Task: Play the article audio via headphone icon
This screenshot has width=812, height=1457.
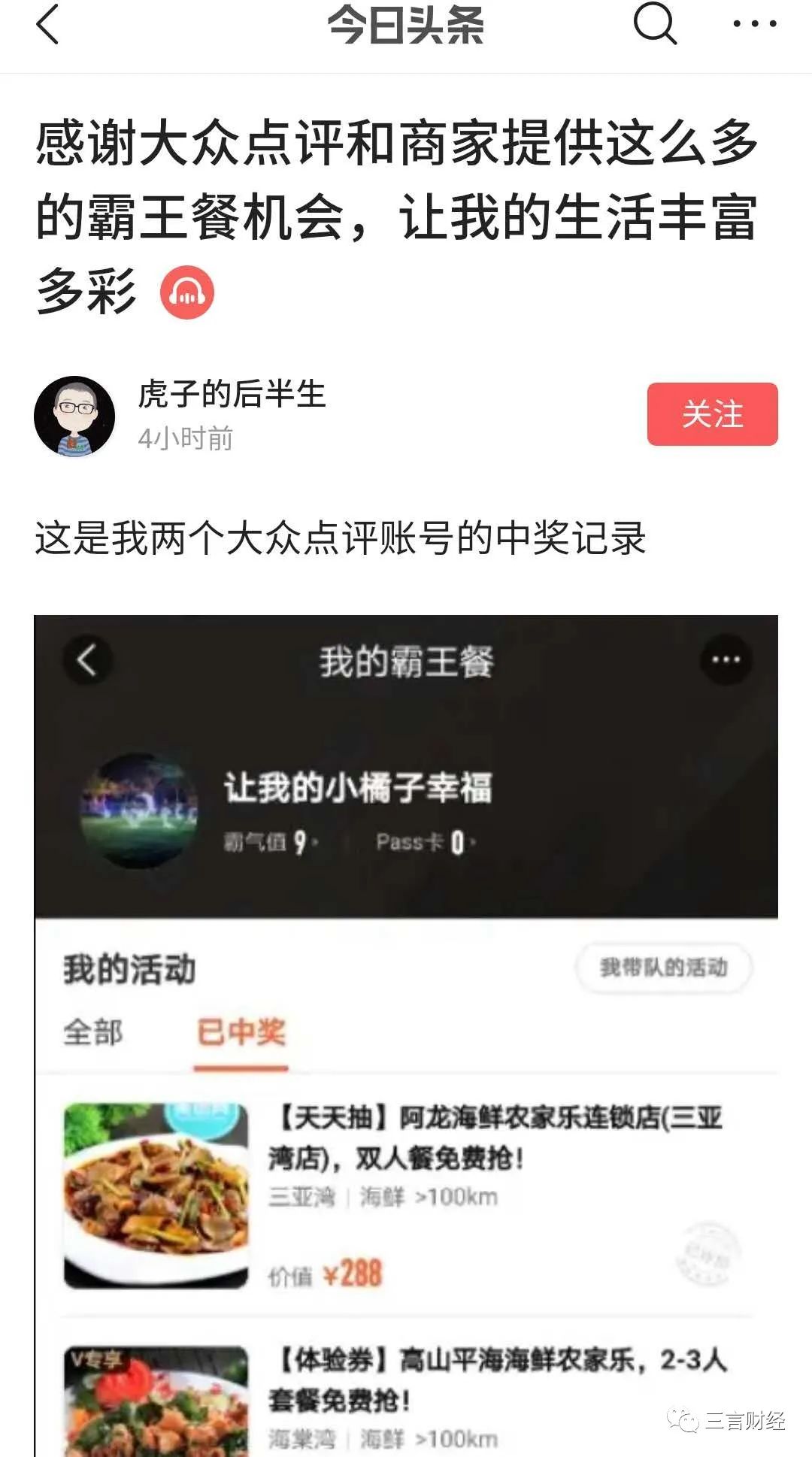Action: [186, 292]
